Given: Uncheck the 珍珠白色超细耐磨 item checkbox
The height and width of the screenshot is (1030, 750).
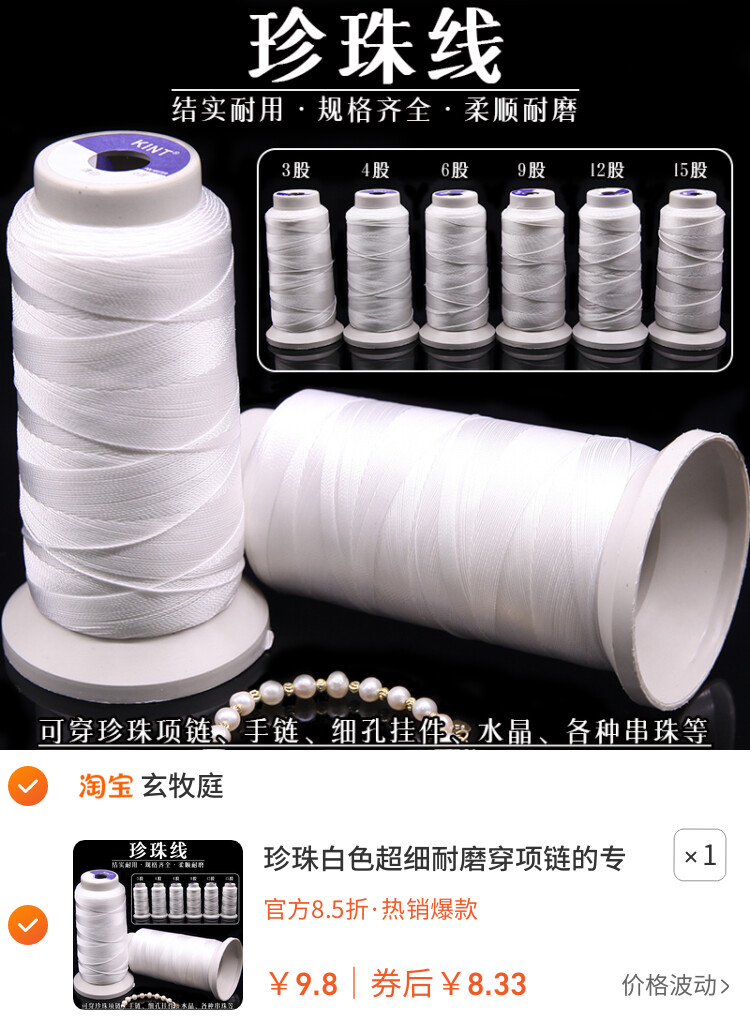Looking at the screenshot, I should coord(28,925).
